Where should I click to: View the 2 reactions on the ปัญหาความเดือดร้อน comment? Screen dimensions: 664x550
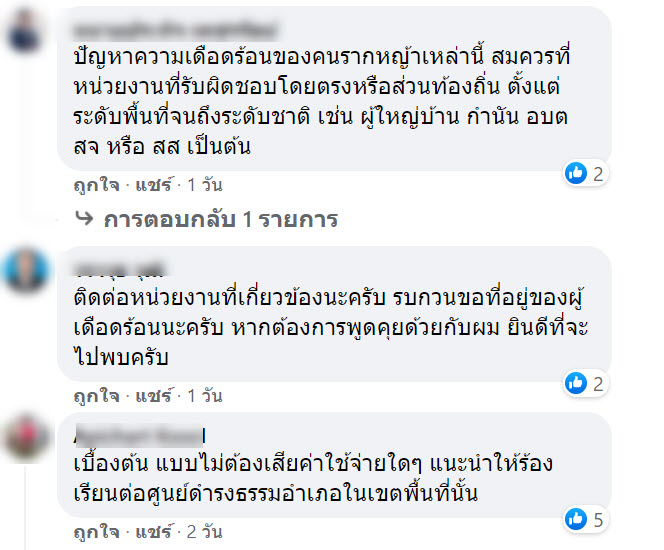587,173
